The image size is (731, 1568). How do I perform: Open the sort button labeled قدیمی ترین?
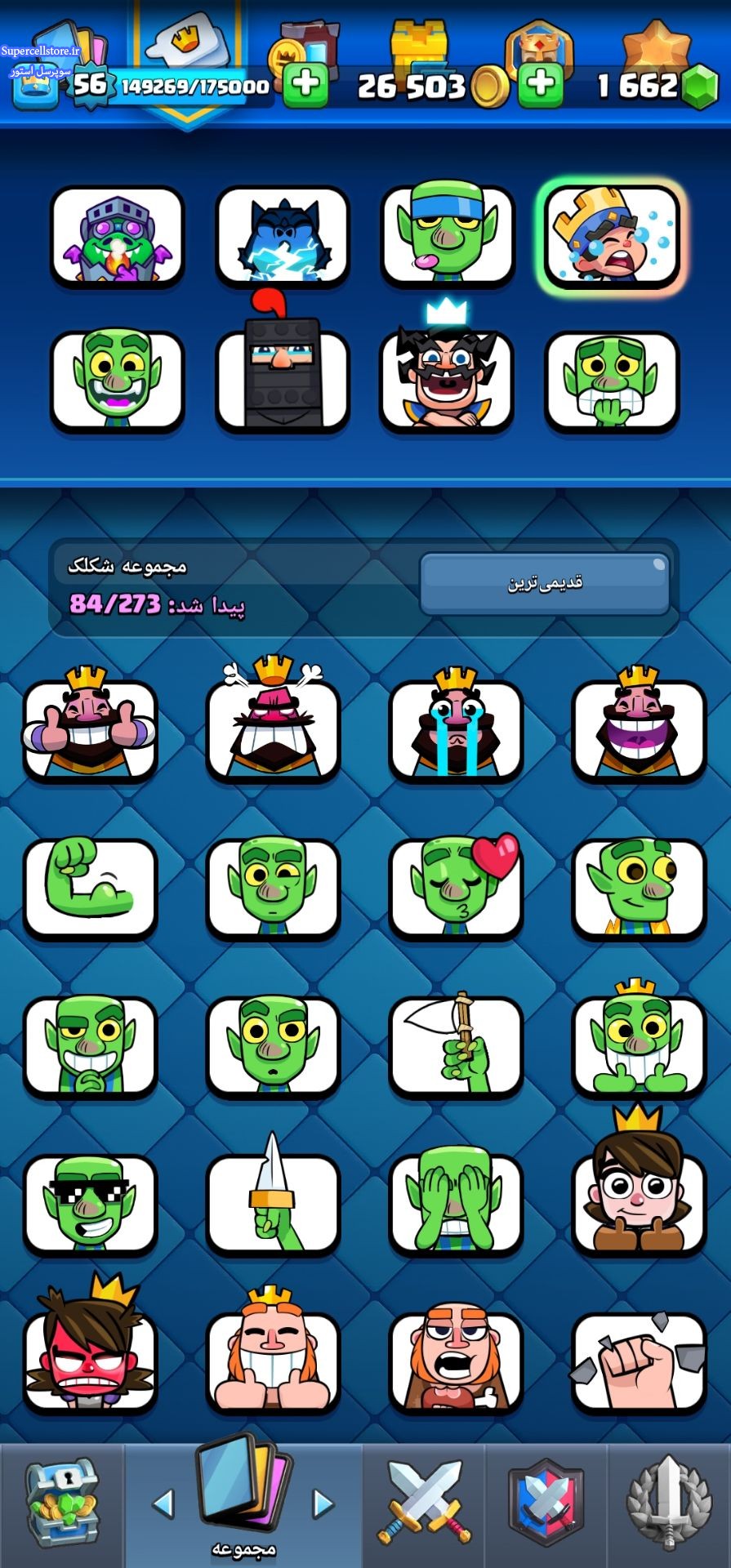[x=545, y=583]
